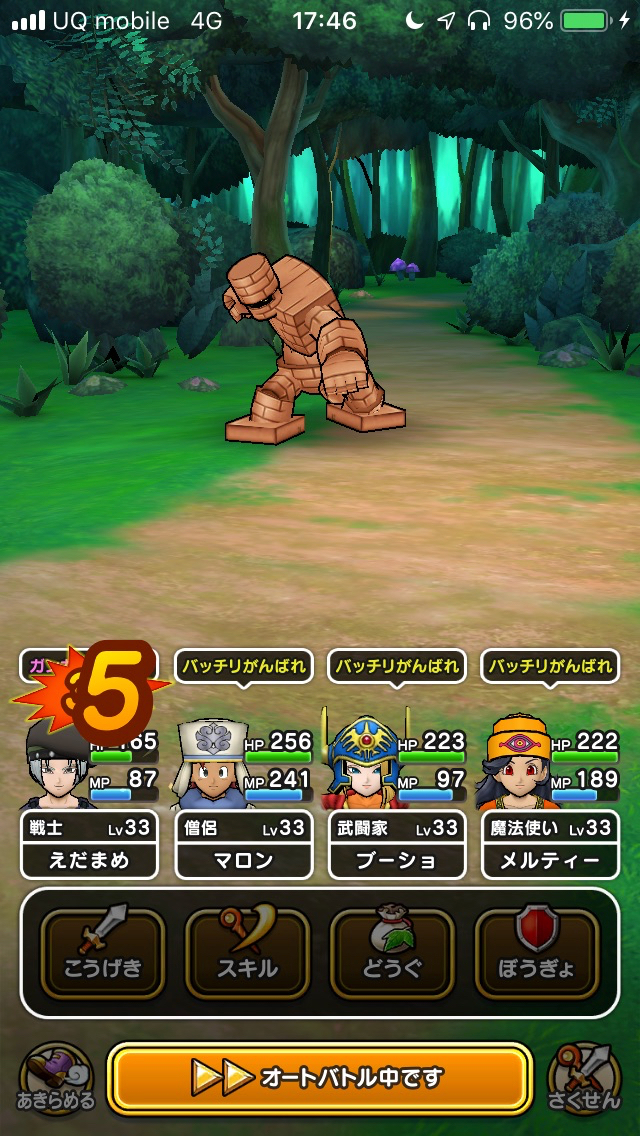Change ブーショ's バッチリがんばれ tactic
The height and width of the screenshot is (1136, 640).
coord(397,666)
